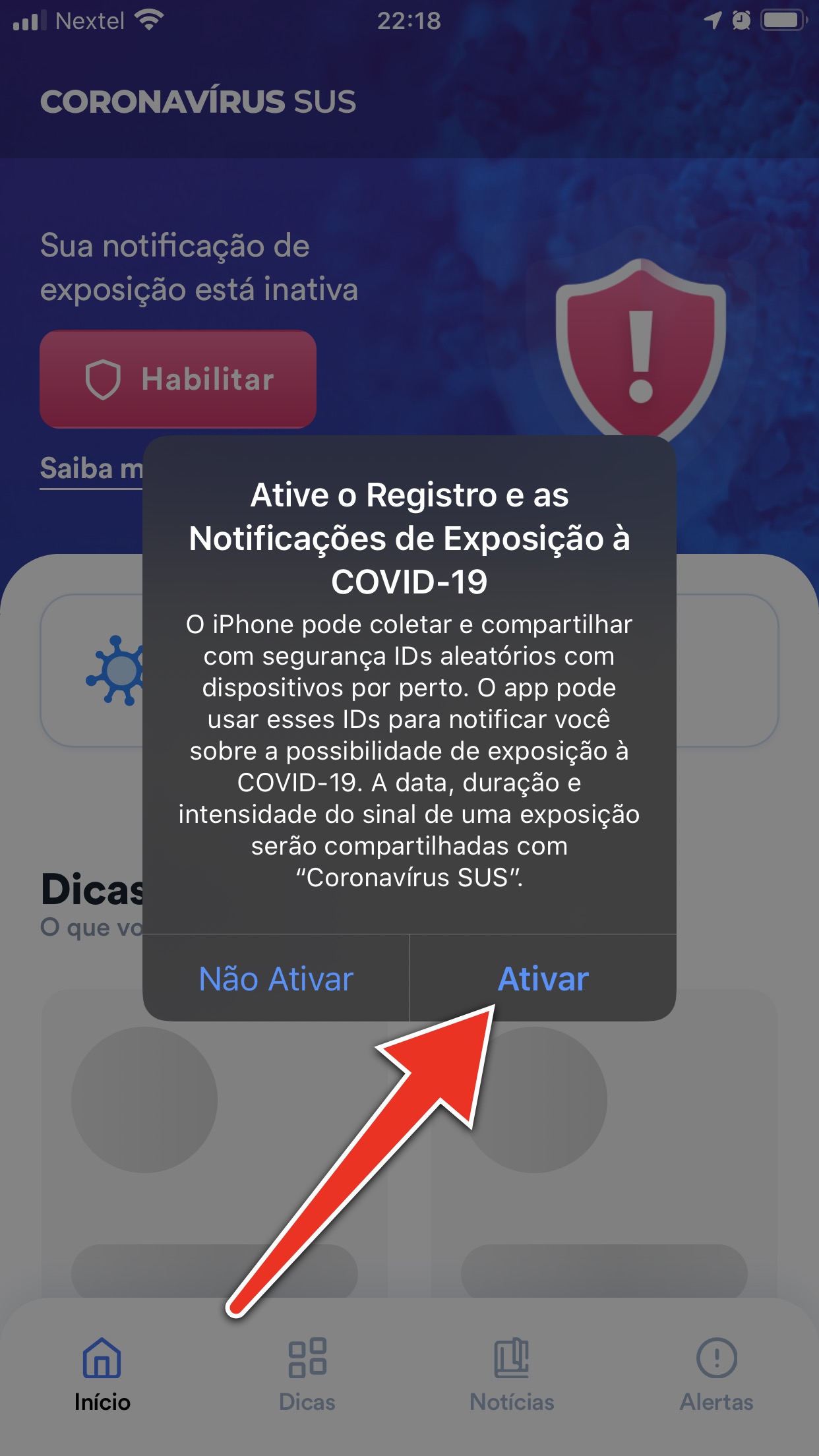The width and height of the screenshot is (819, 1456).
Task: Tap the Habilitar button
Action: click(x=178, y=379)
